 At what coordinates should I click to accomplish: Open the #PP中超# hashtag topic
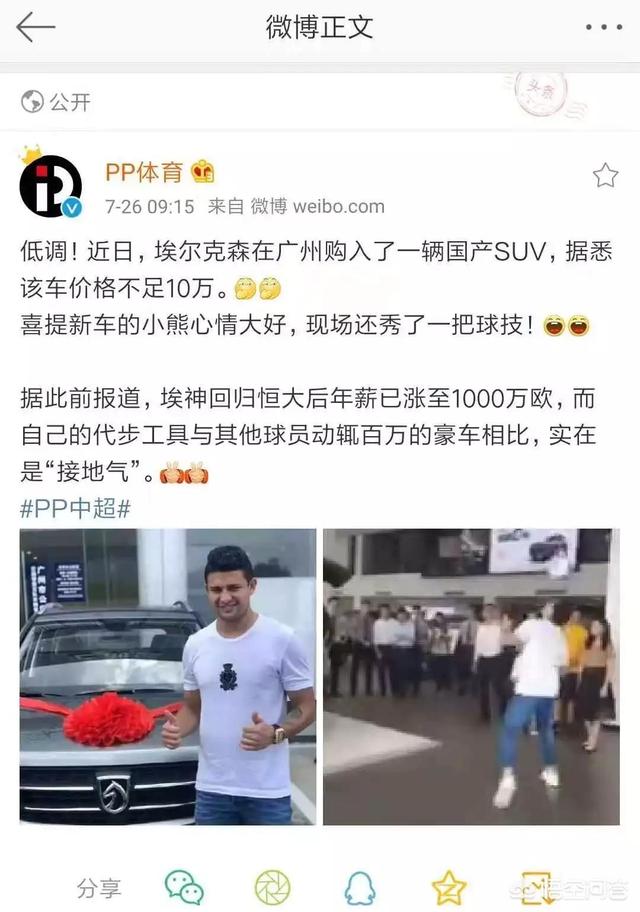(x=76, y=507)
